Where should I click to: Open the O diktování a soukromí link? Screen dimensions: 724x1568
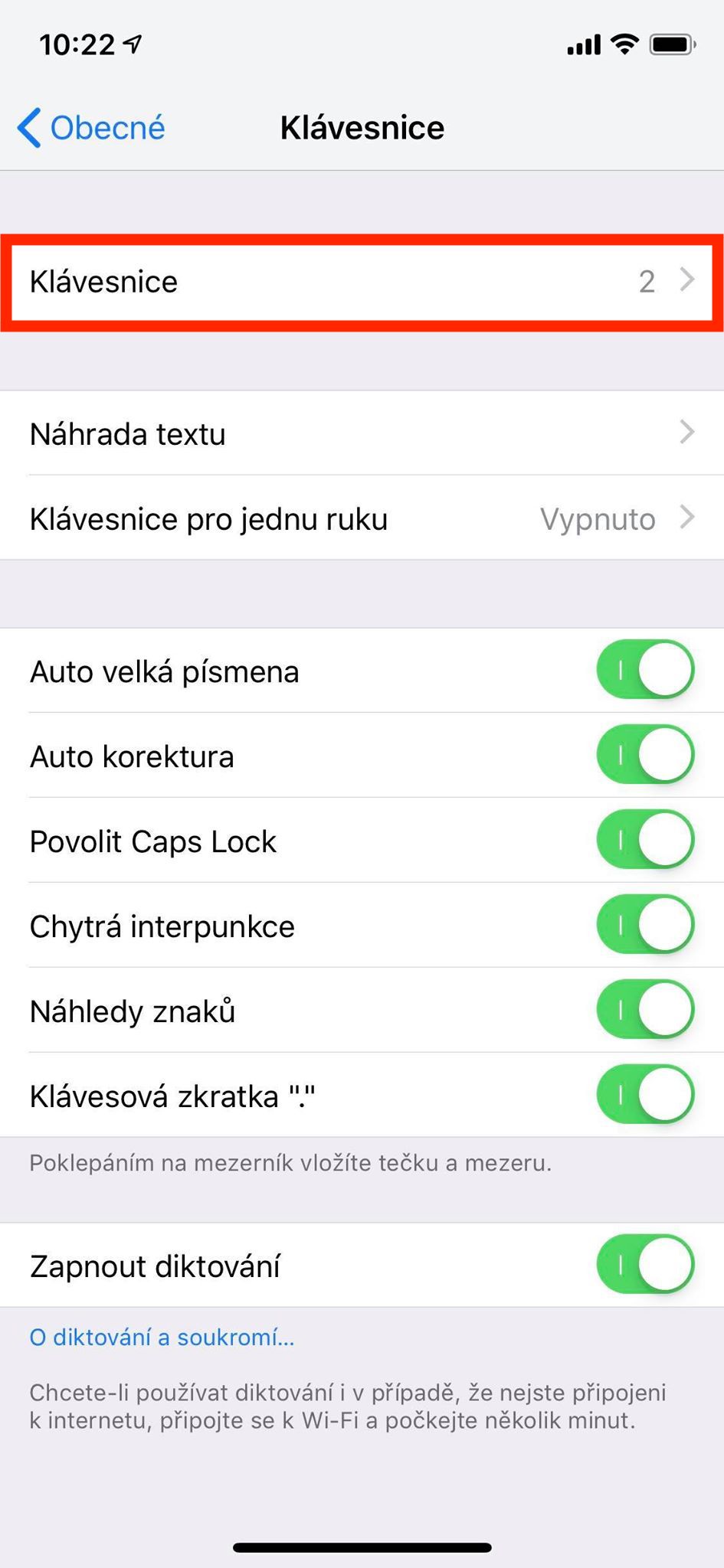click(x=162, y=1338)
